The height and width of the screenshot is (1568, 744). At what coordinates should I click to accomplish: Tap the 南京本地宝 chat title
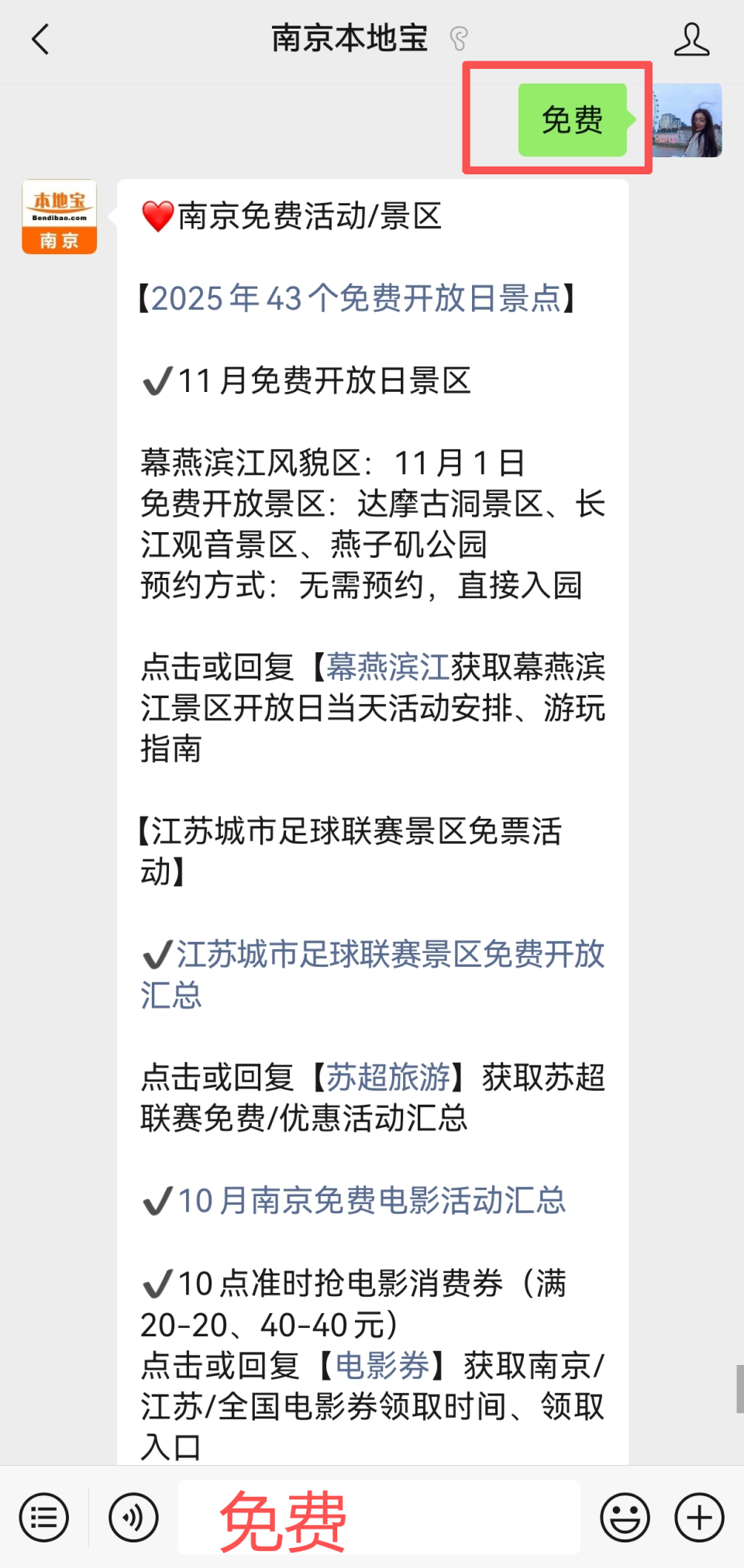[349, 37]
